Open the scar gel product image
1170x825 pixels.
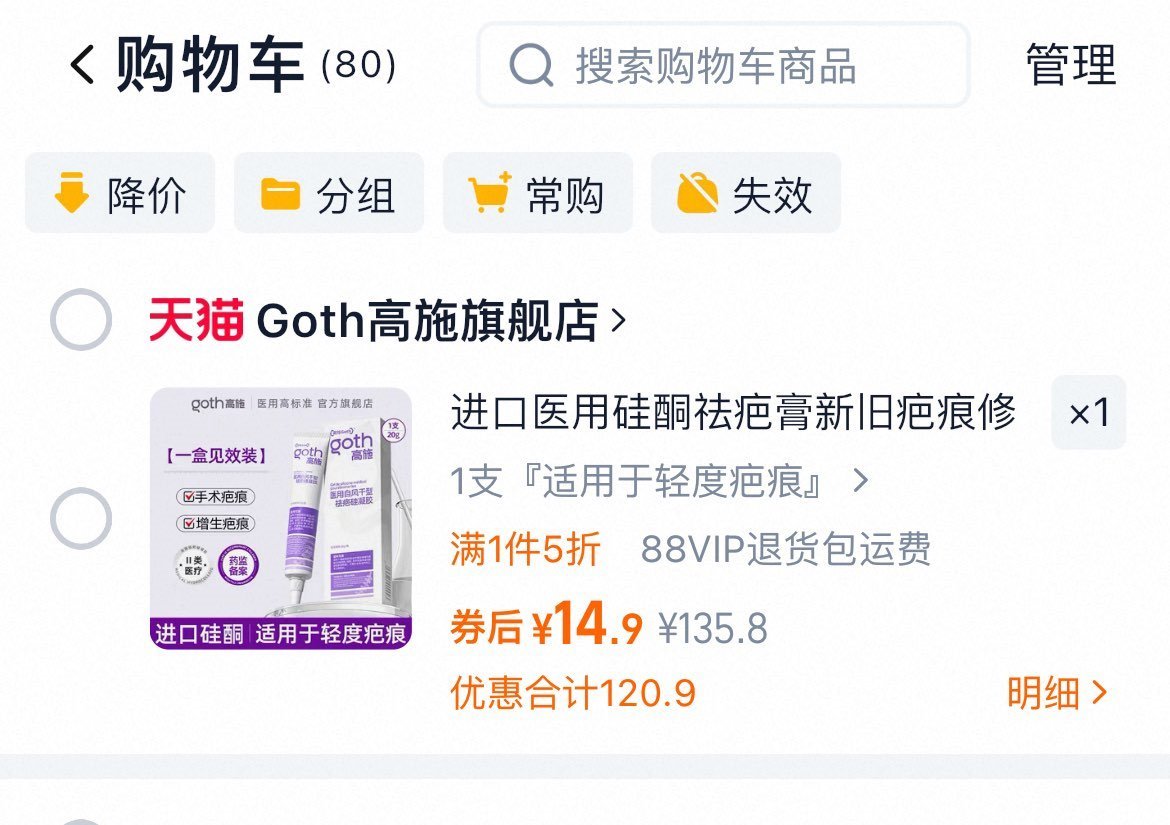click(280, 518)
